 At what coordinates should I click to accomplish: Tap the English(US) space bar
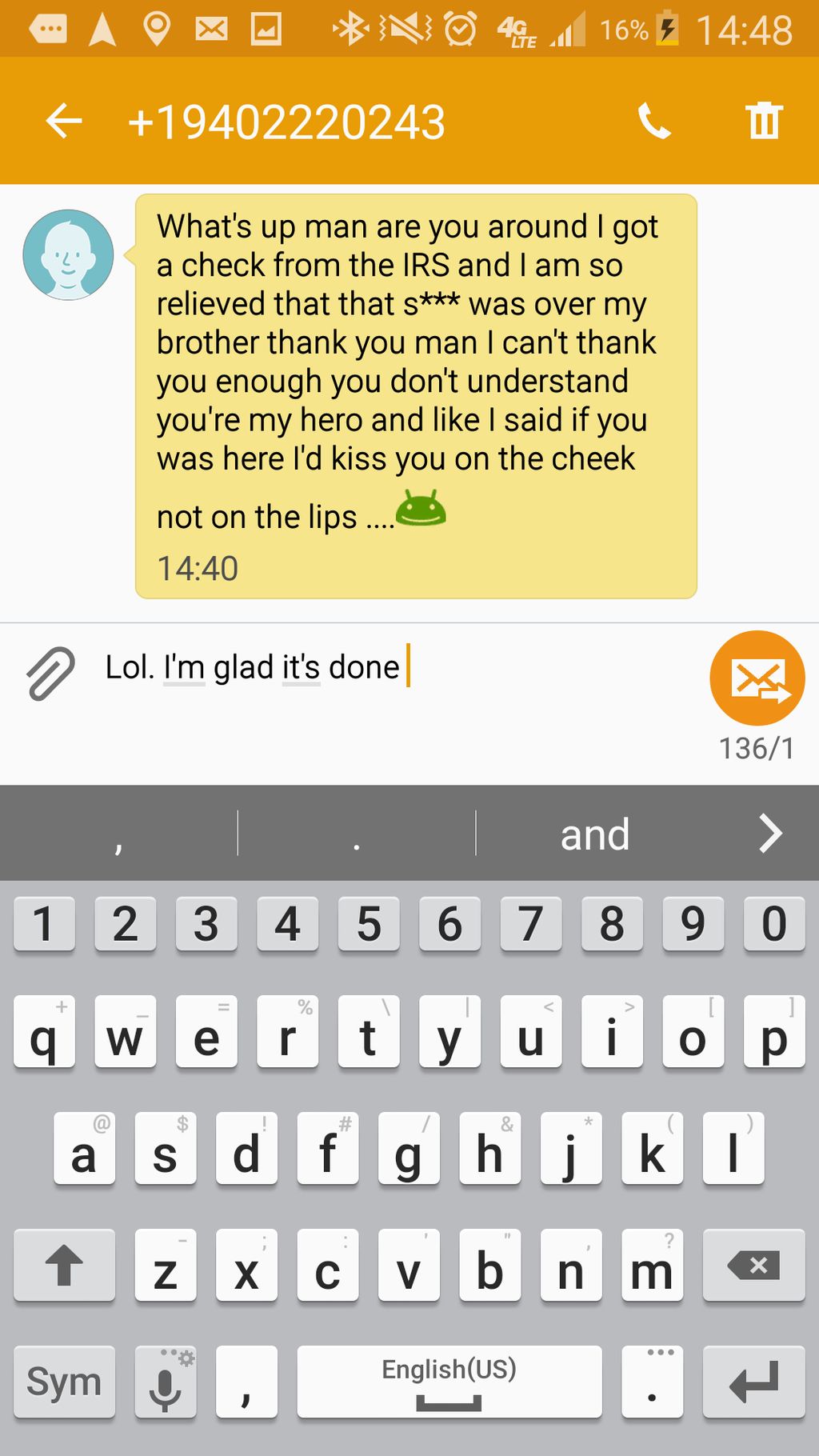point(449,1382)
